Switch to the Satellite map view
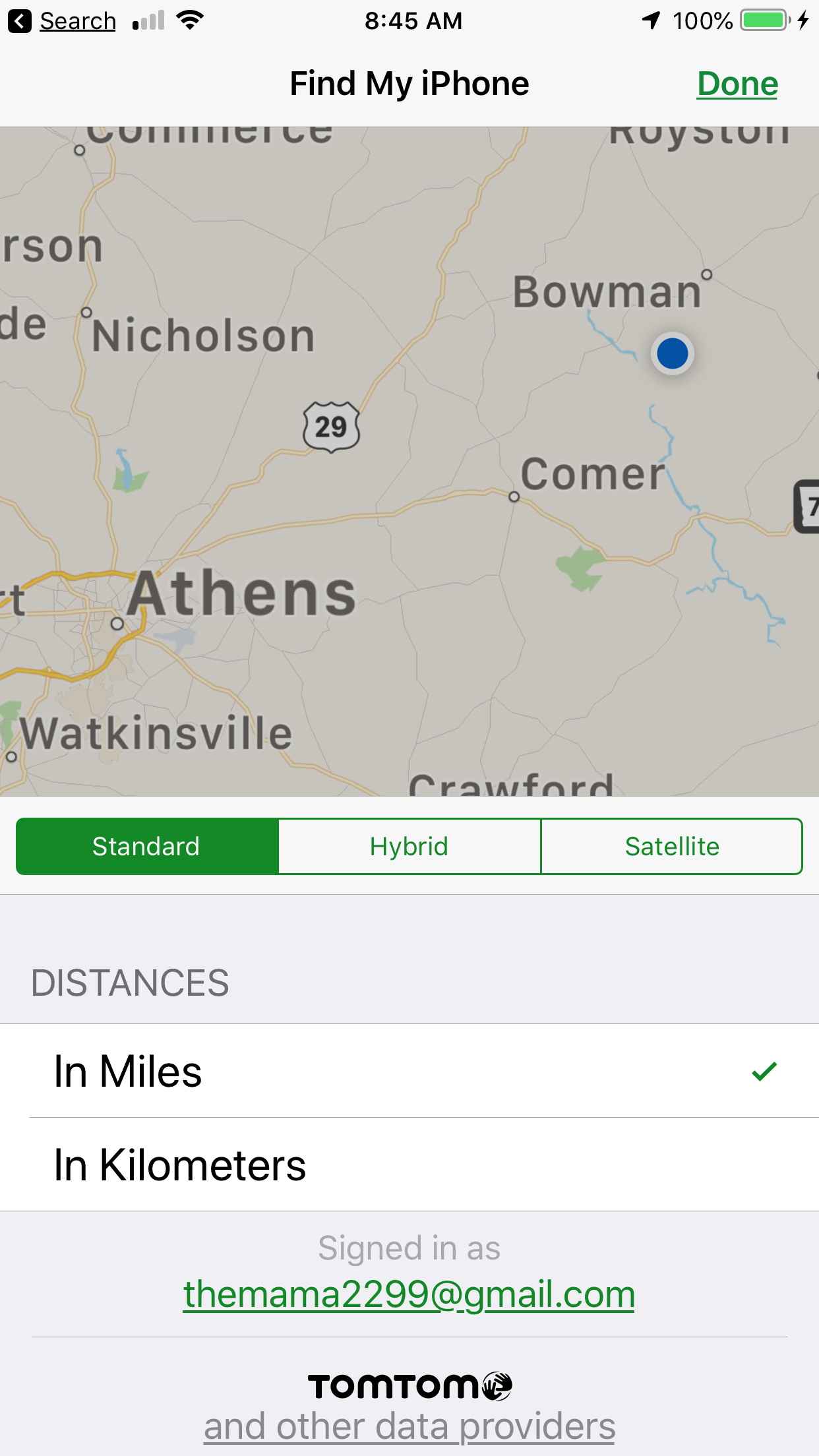This screenshot has width=819, height=1456. pyautogui.click(x=672, y=846)
